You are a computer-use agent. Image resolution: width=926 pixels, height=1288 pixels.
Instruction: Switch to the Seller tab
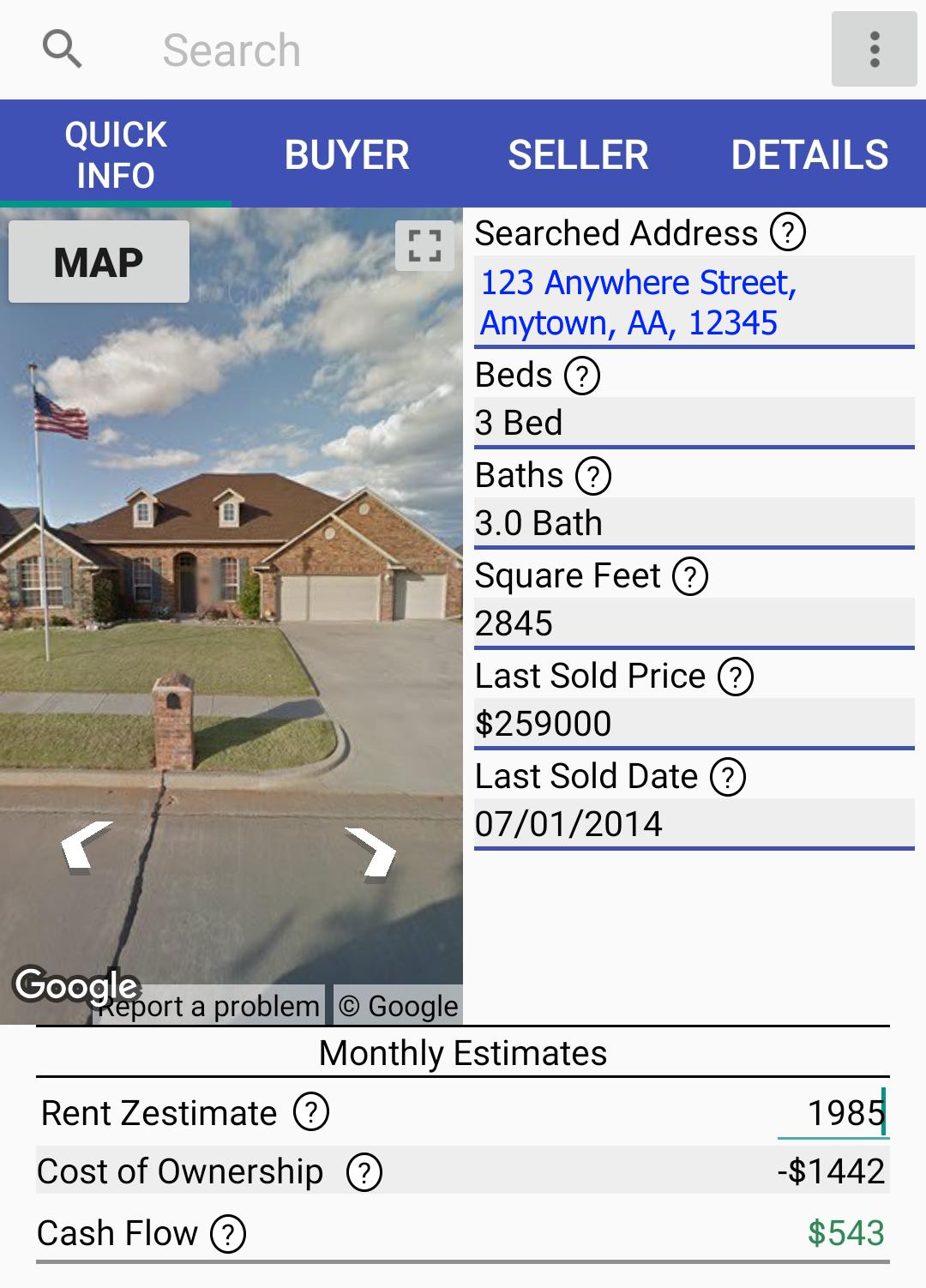(578, 155)
